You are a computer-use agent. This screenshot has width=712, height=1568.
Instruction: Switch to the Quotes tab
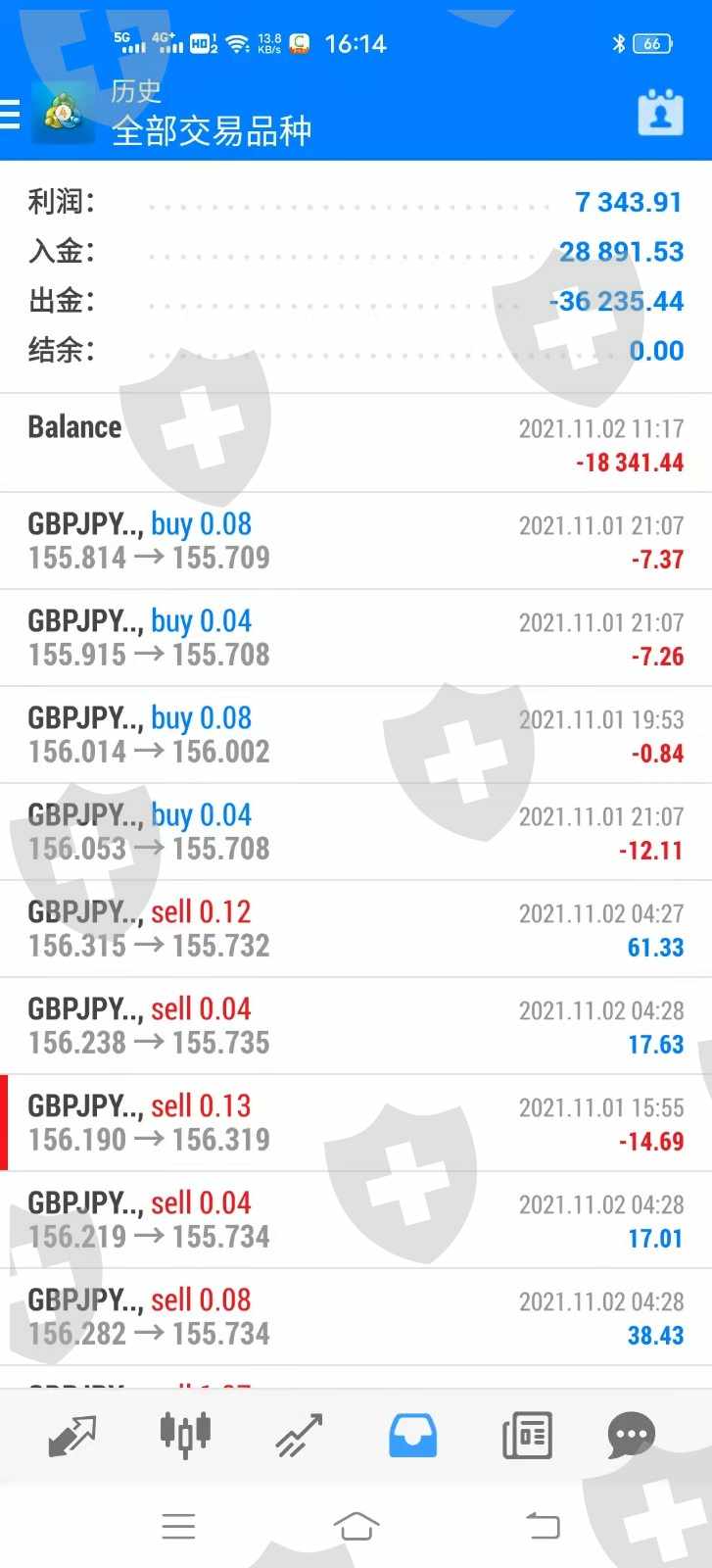(72, 1436)
